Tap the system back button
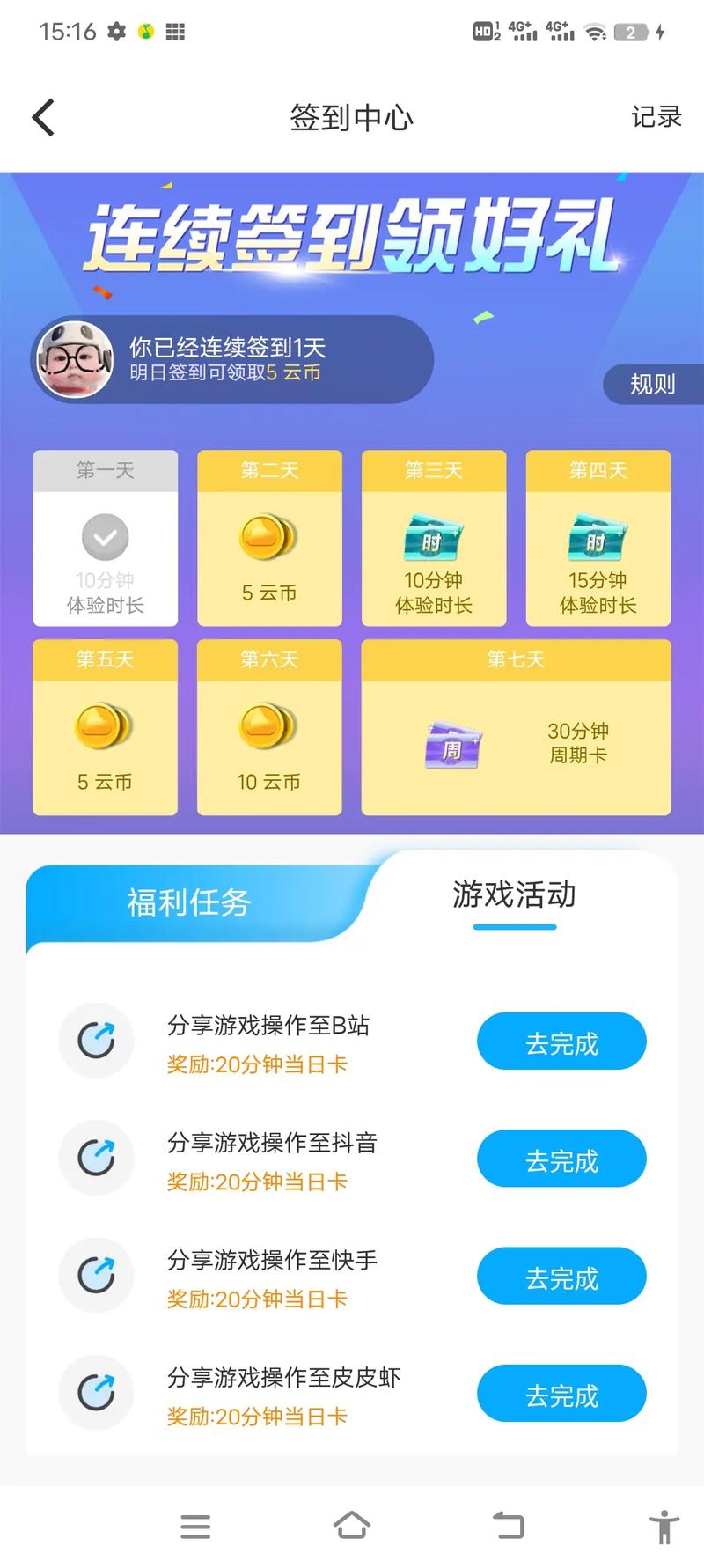Image resolution: width=704 pixels, height=1568 pixels. tap(508, 1526)
